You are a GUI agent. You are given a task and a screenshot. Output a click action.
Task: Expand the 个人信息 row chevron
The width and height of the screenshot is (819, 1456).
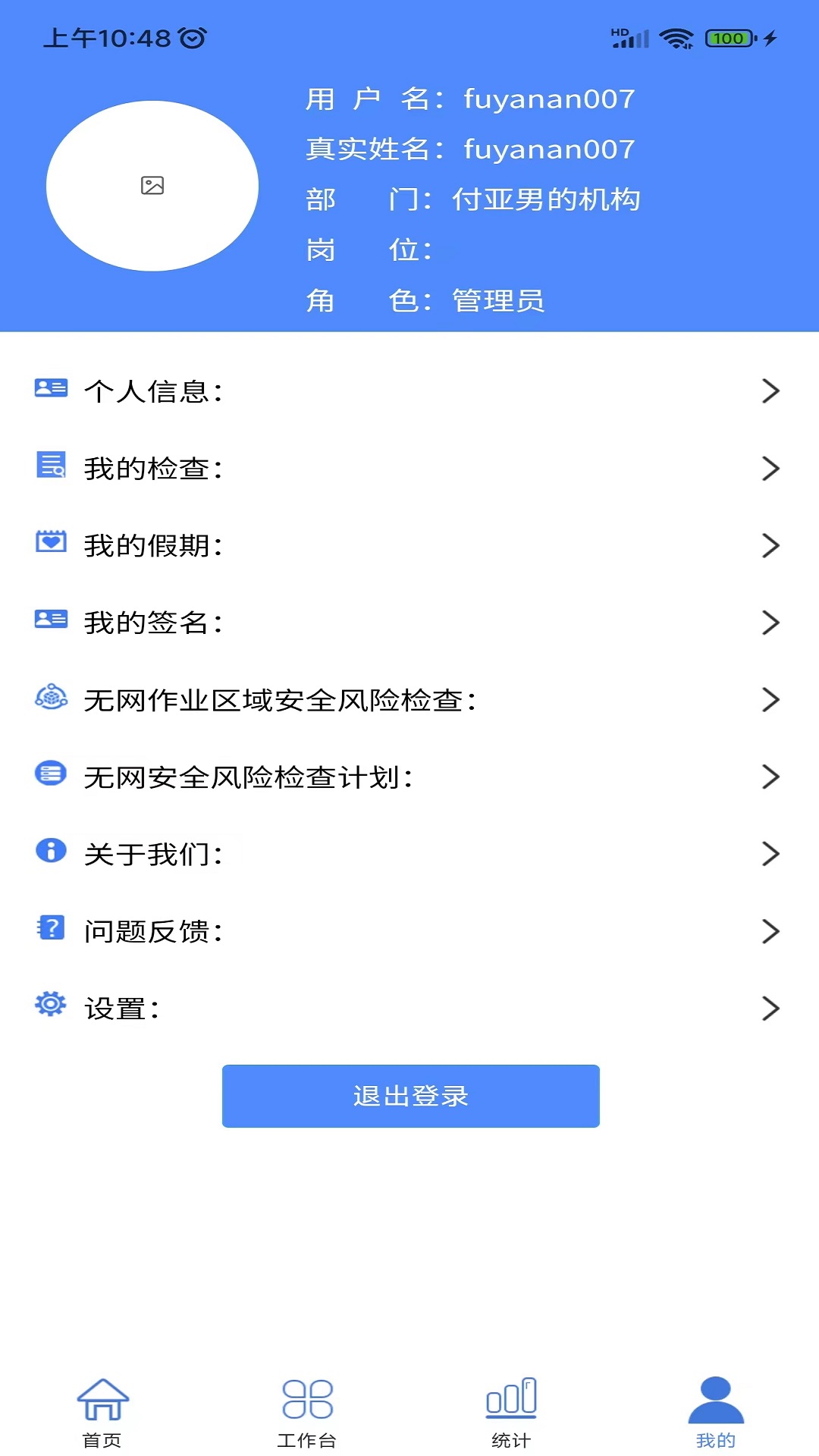(x=772, y=391)
